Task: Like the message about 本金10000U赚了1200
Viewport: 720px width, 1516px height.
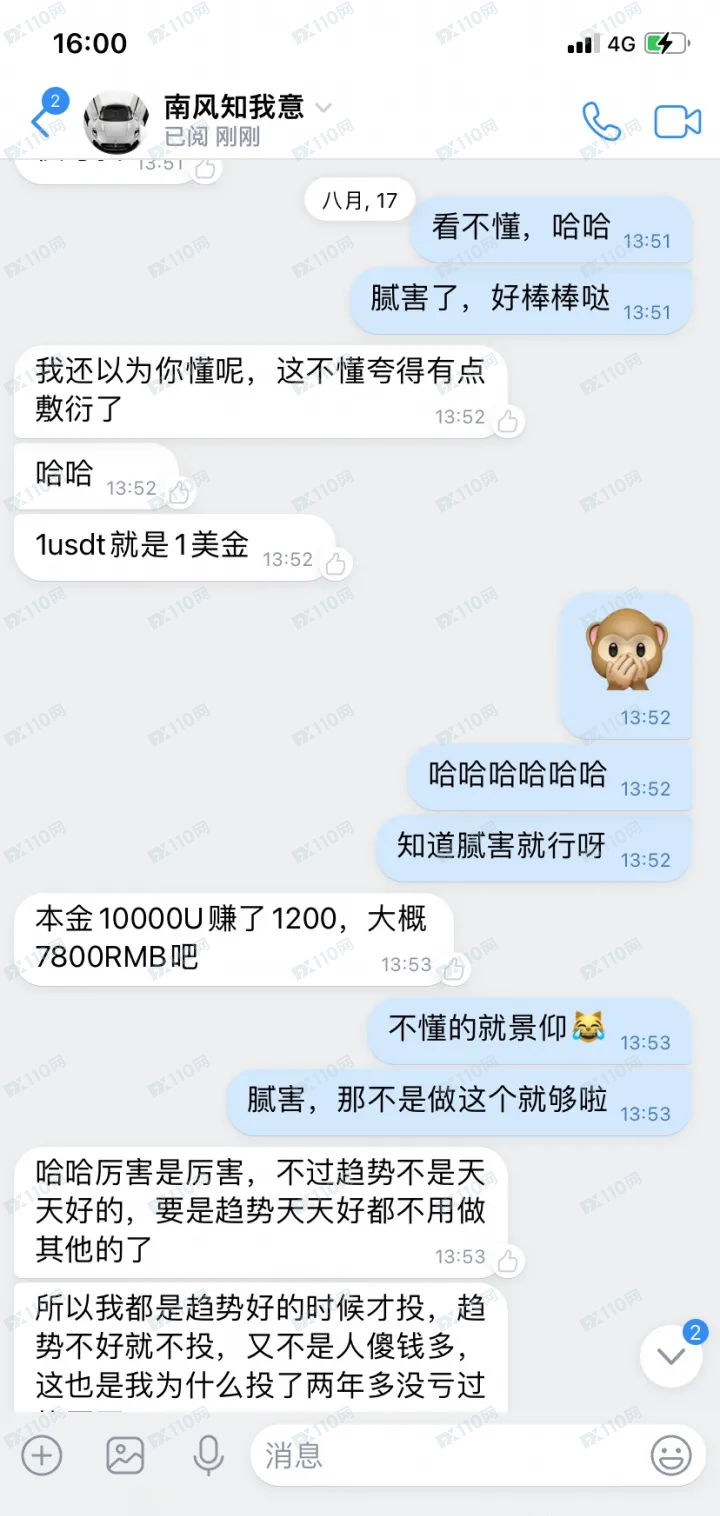Action: coord(454,968)
